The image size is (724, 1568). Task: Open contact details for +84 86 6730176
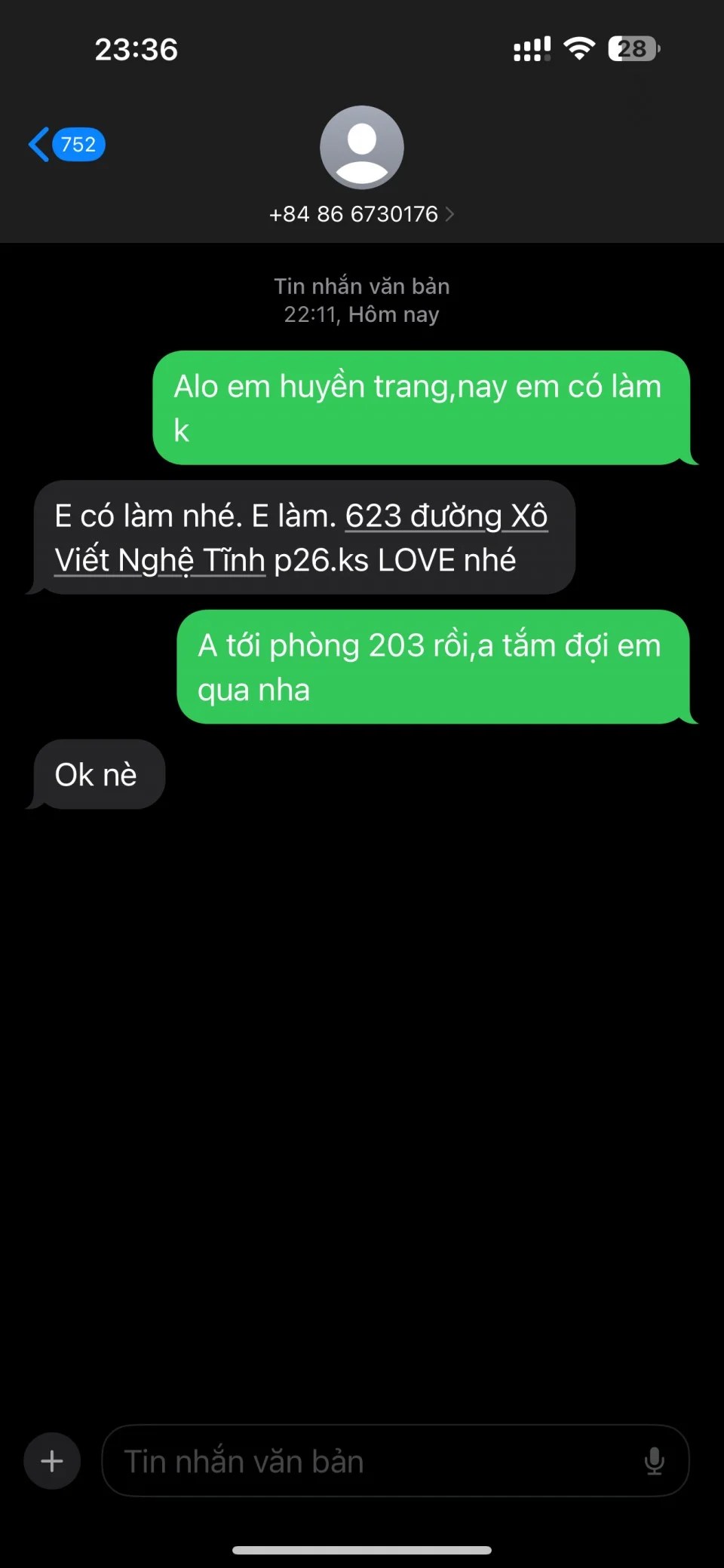click(x=361, y=214)
